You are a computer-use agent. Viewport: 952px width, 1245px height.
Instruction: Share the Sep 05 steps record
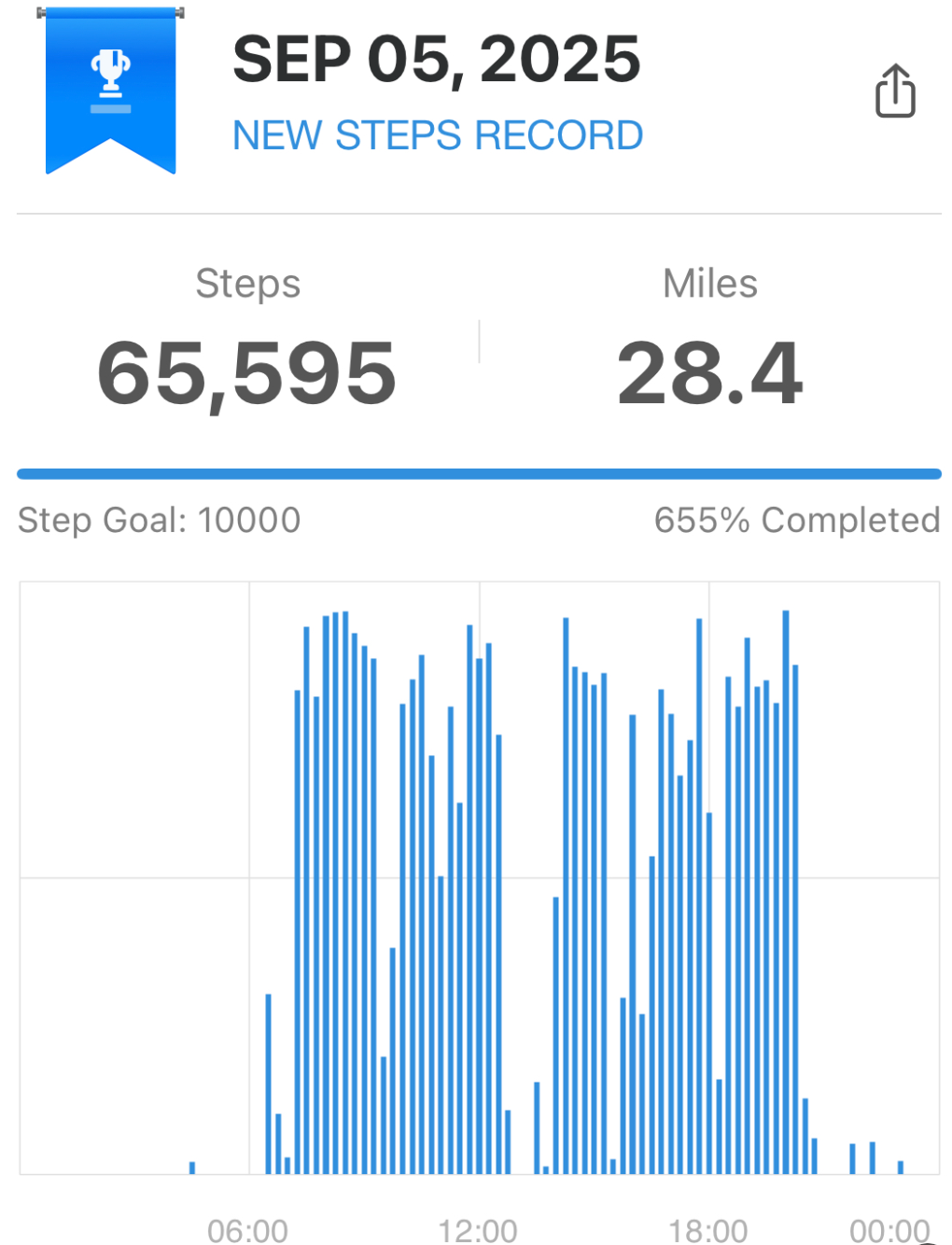[x=894, y=91]
